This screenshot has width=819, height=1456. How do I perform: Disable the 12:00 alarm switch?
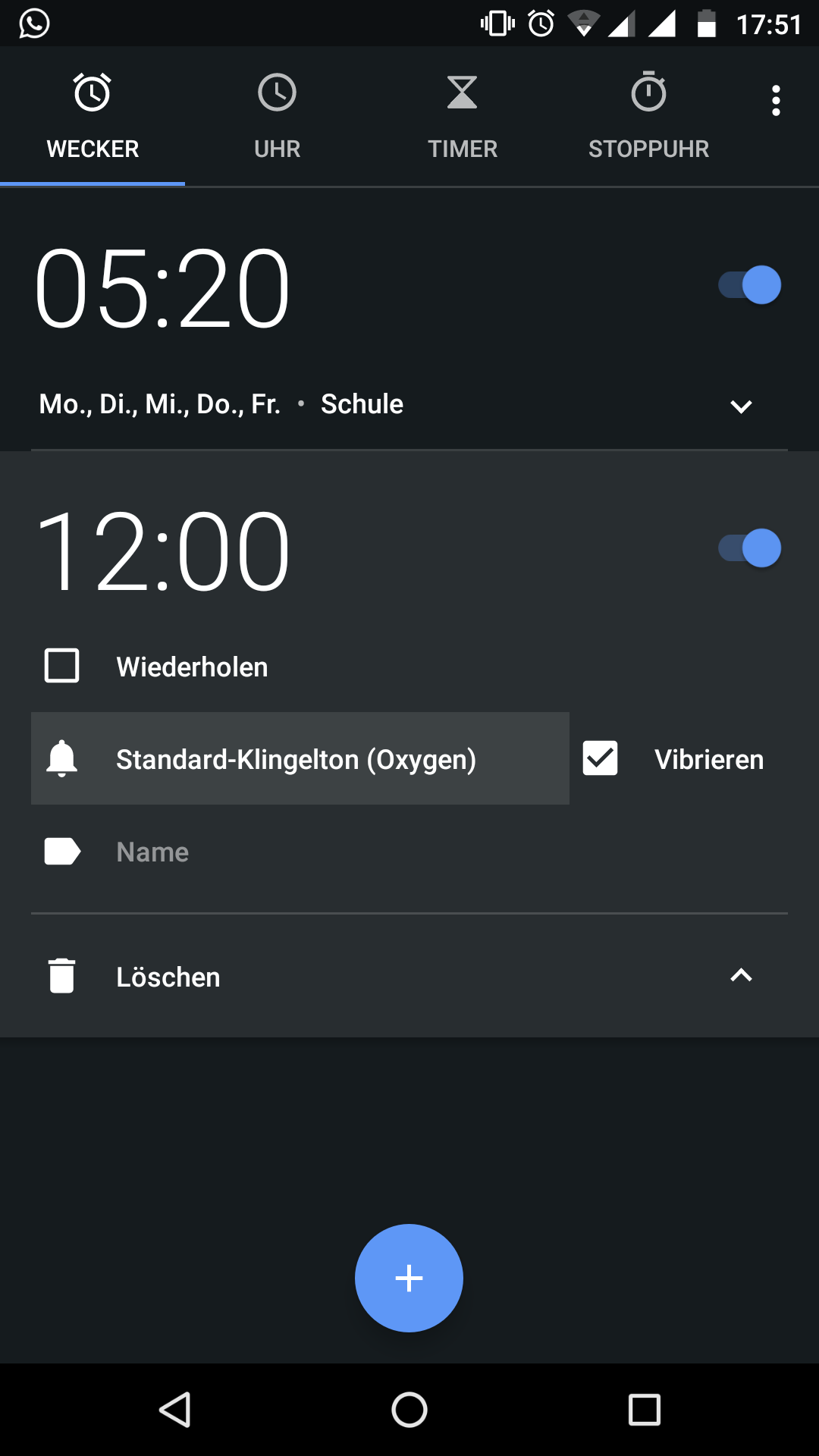click(750, 548)
